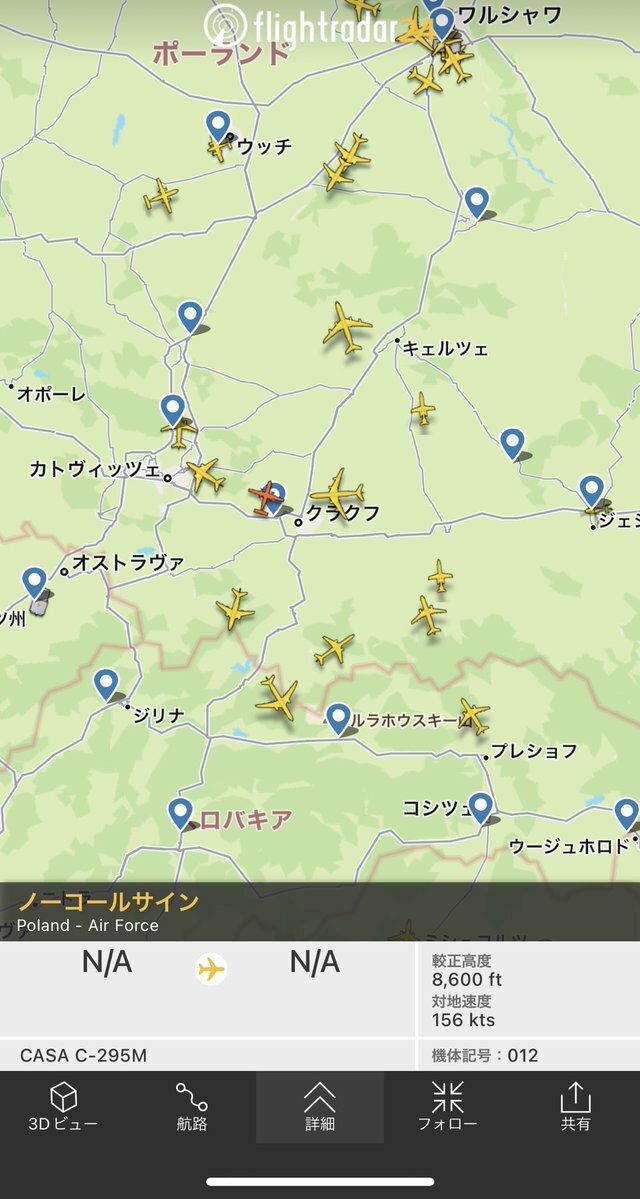Show the 航路 route of this flight
This screenshot has height=1199, width=640.
coord(191,1106)
